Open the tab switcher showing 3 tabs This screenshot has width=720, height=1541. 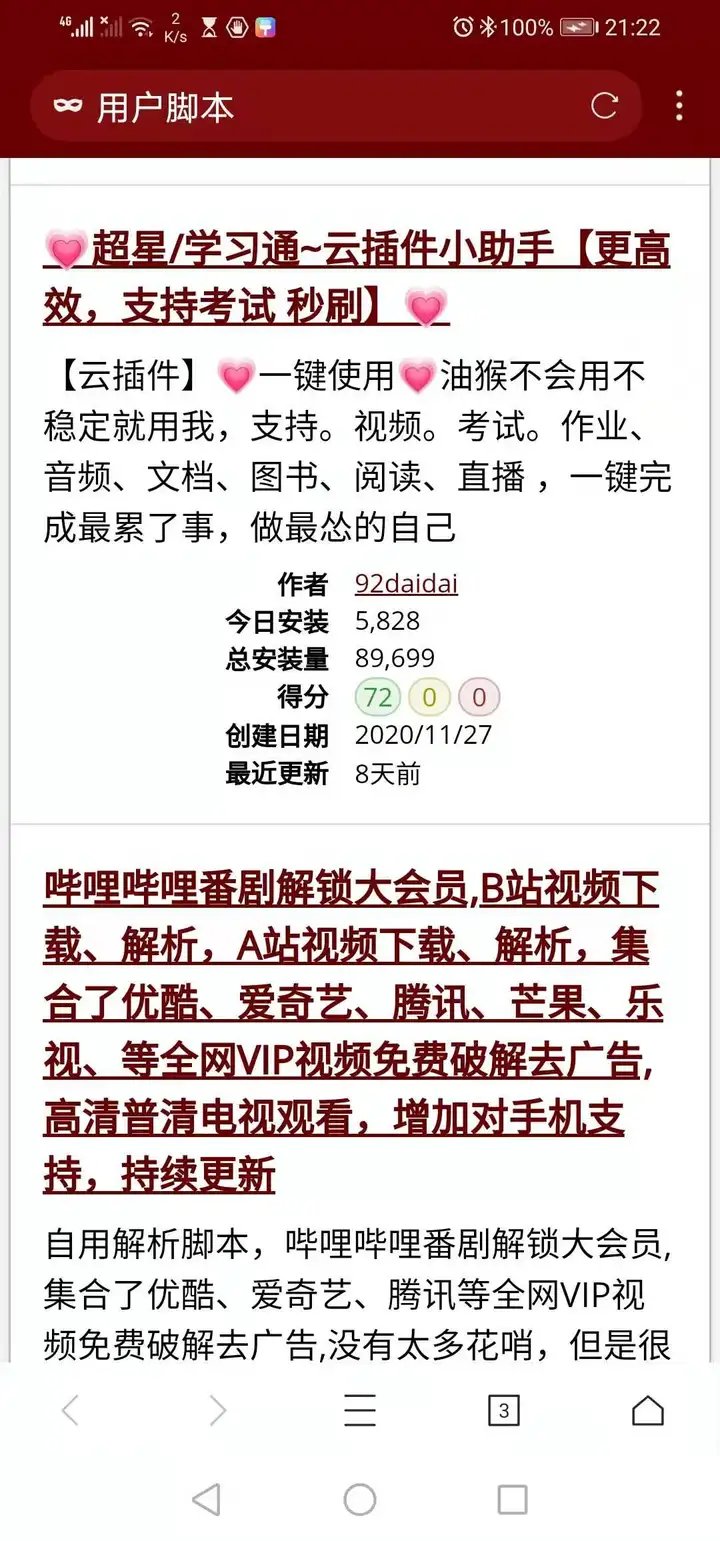pos(503,1411)
